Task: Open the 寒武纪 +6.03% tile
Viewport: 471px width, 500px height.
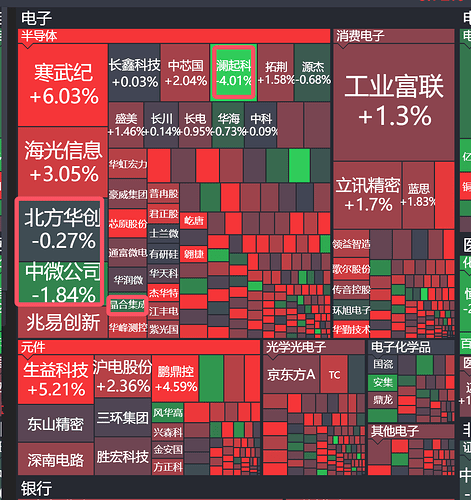Action: [x=63, y=85]
